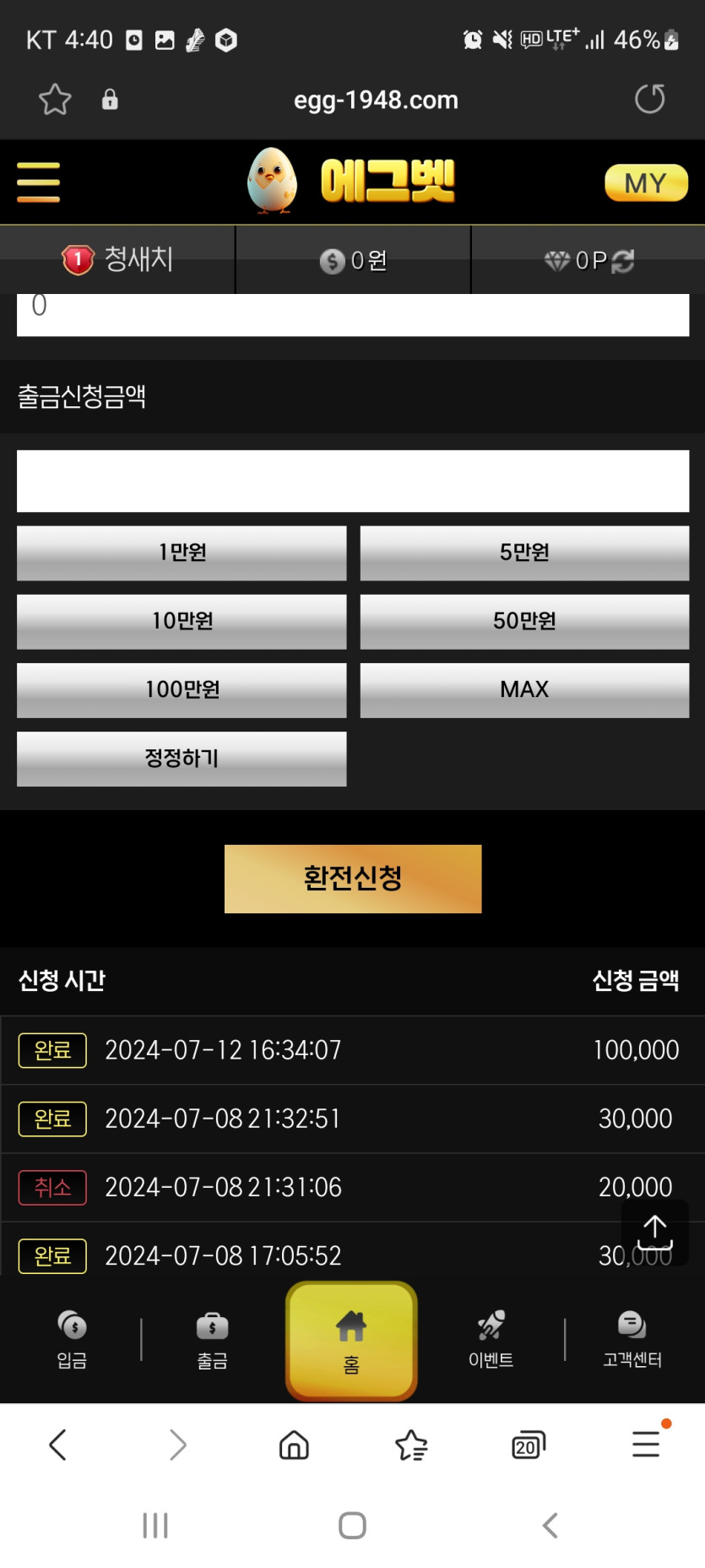The width and height of the screenshot is (705, 1568).
Task: Select the 100만원 amount button
Action: 182,690
